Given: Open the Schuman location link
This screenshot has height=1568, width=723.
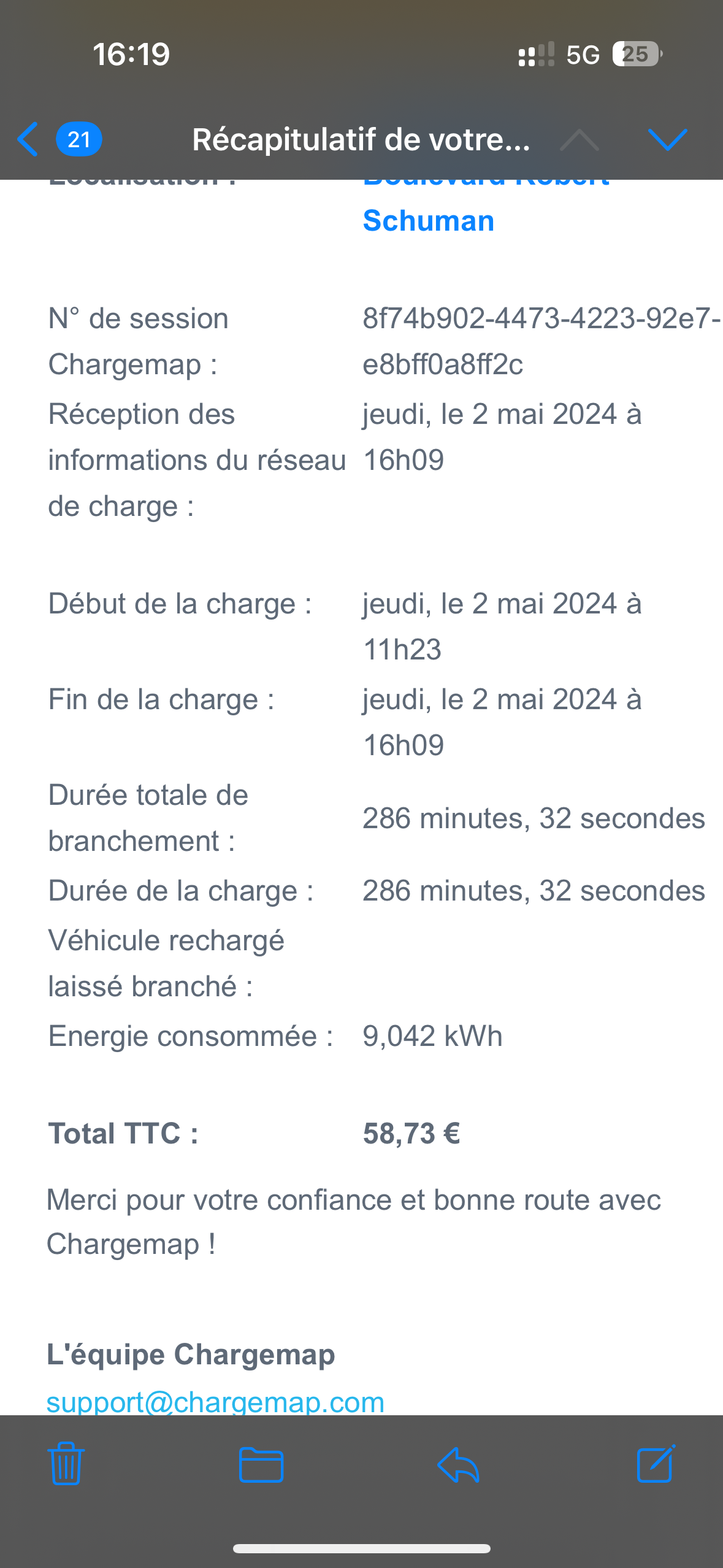Looking at the screenshot, I should pos(428,221).
